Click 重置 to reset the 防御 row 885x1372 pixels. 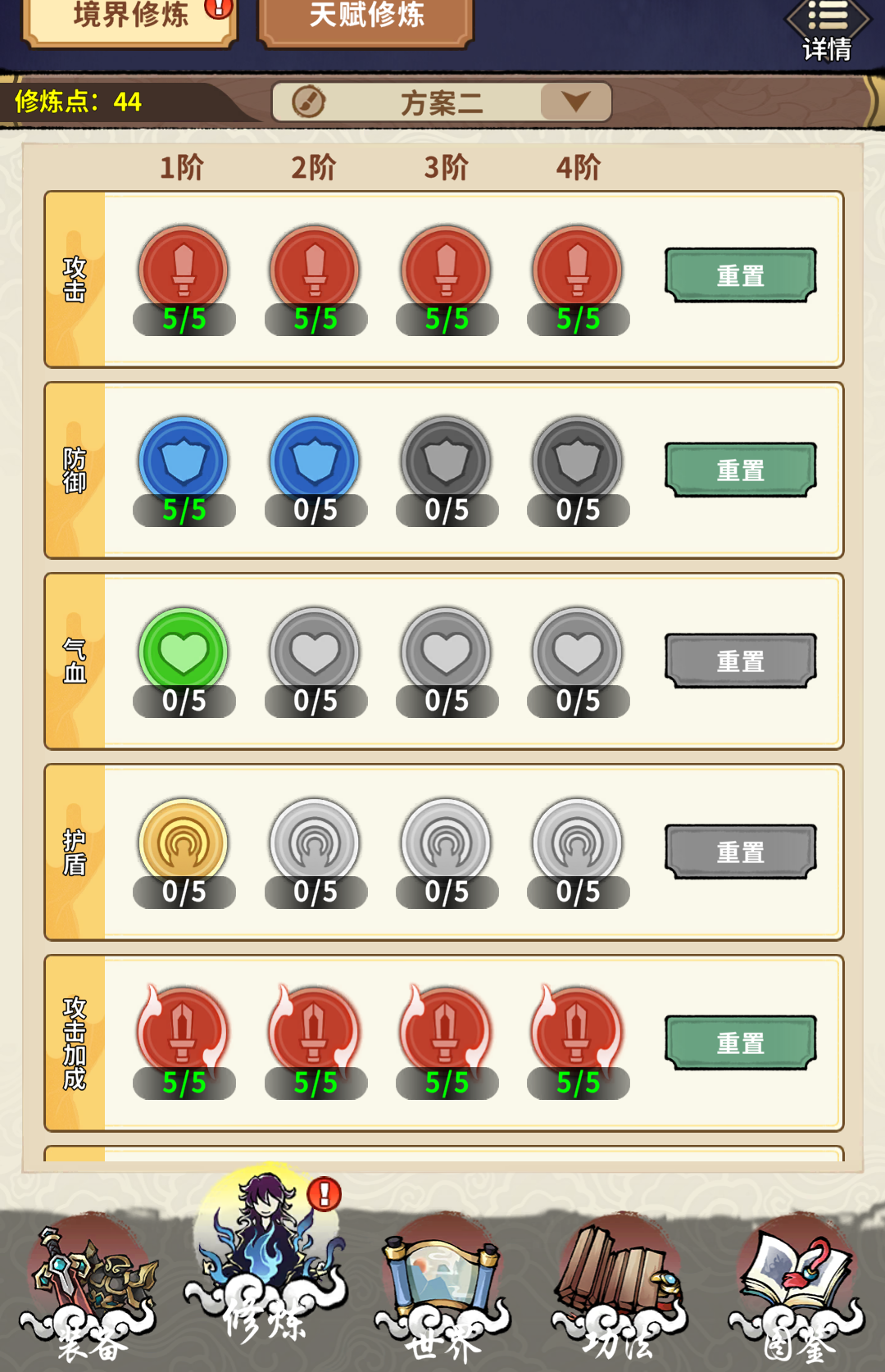pyautogui.click(x=738, y=469)
